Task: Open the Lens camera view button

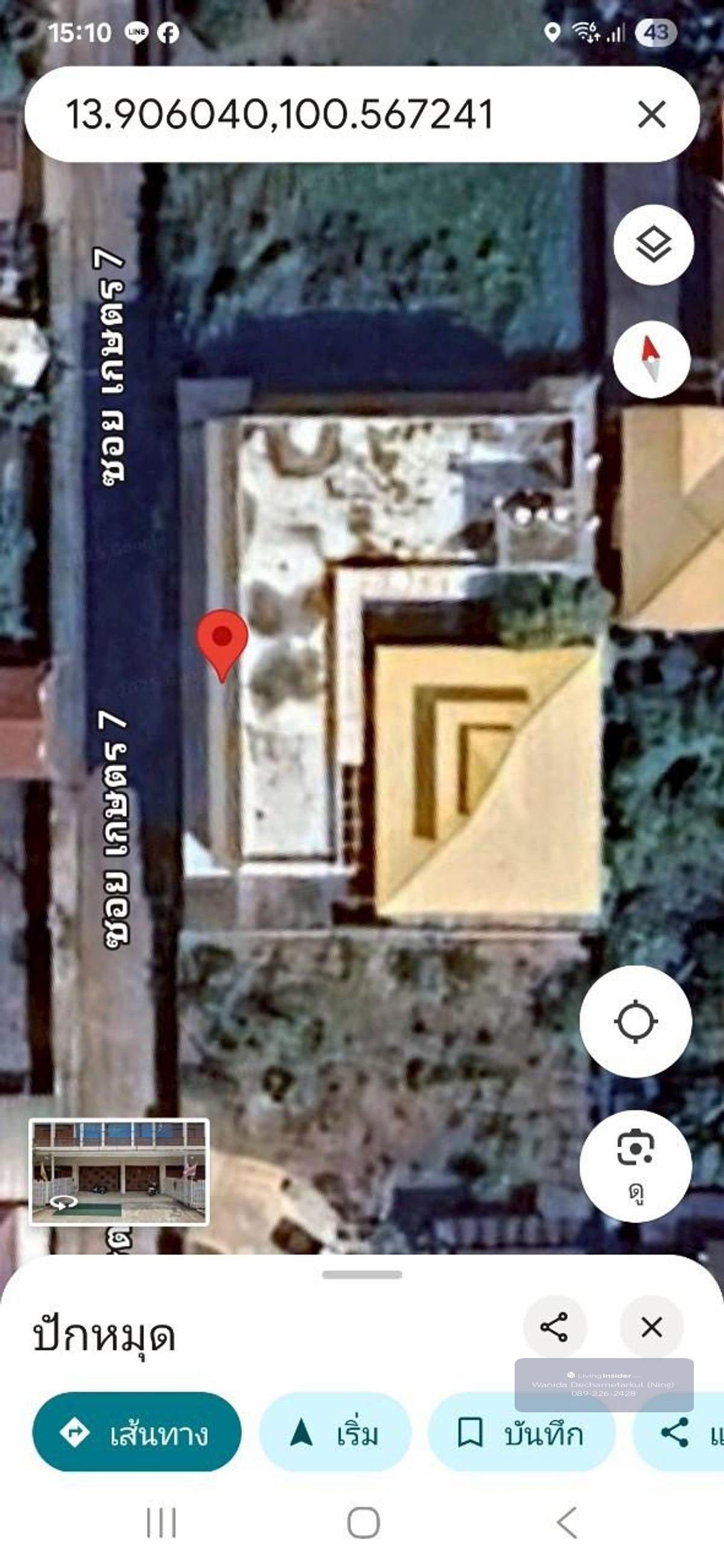Action: (x=635, y=1166)
